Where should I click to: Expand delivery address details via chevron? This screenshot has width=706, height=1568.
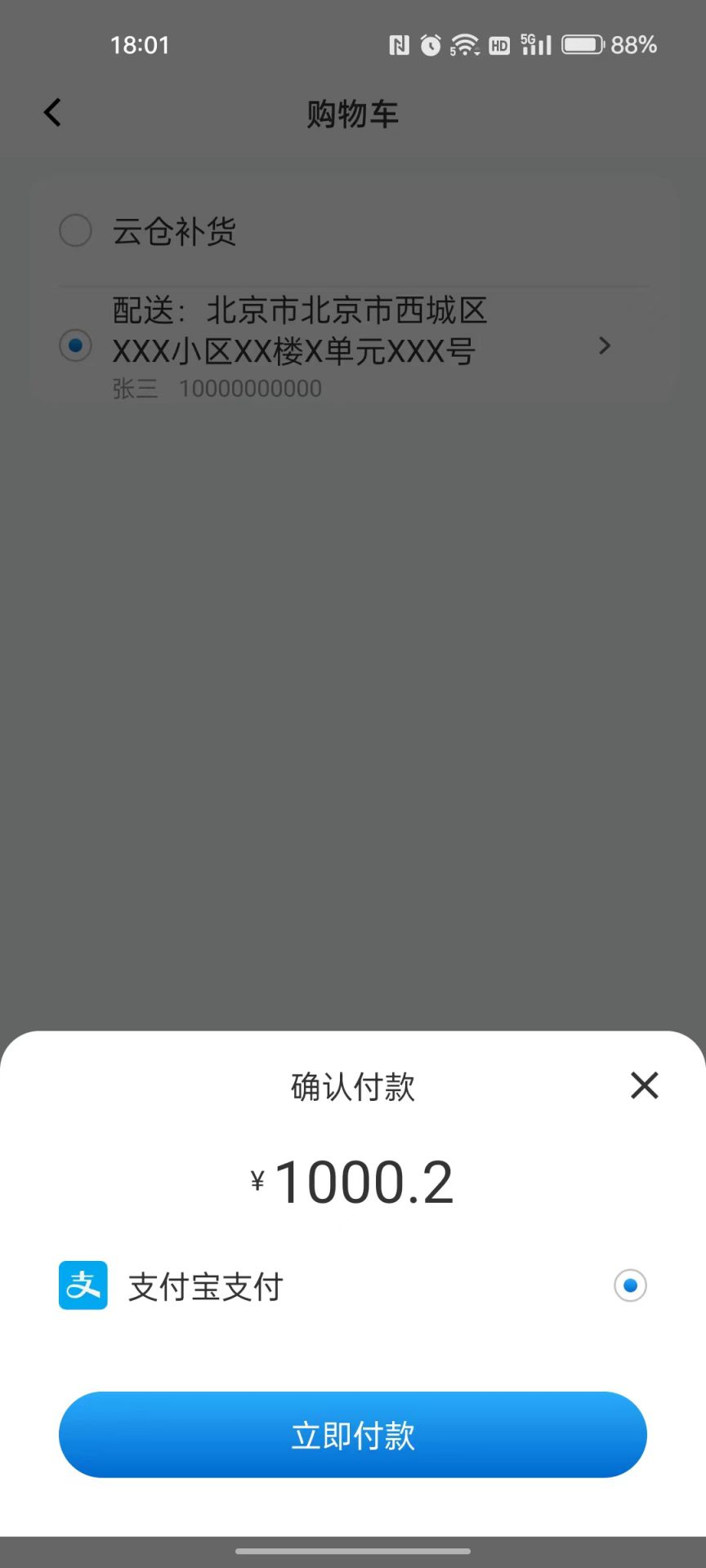[x=605, y=346]
